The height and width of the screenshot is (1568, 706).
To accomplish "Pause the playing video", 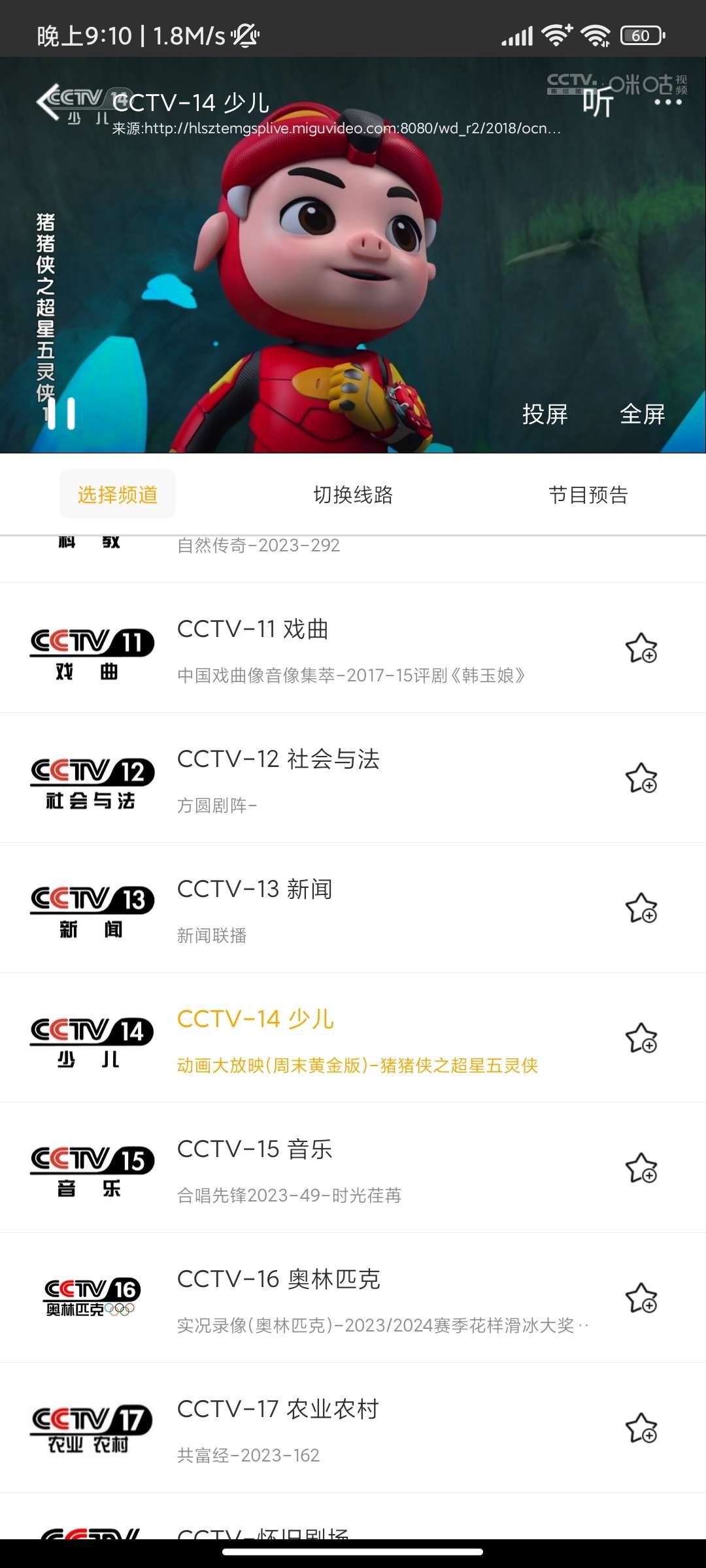I will (x=62, y=414).
